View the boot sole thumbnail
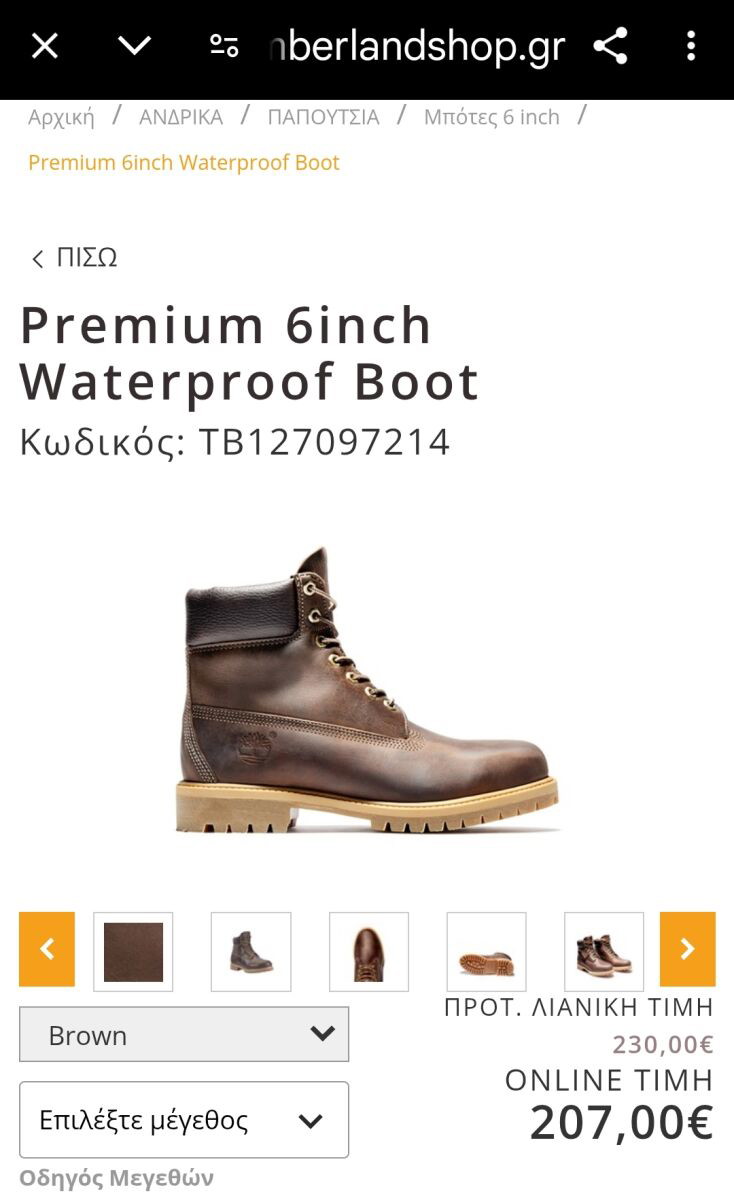This screenshot has height=1200, width=734. [486, 951]
